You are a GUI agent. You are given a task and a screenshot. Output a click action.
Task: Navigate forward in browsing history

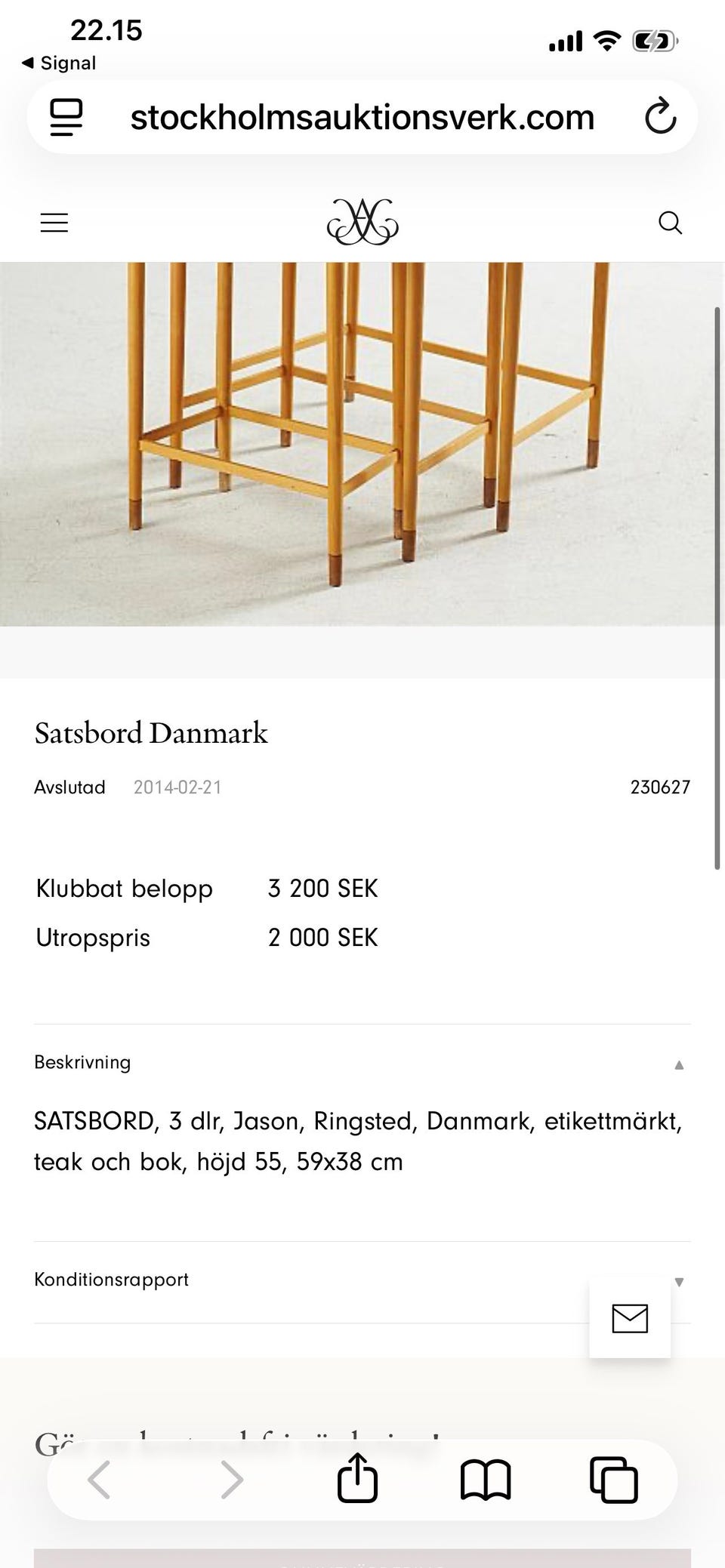pyautogui.click(x=230, y=1480)
